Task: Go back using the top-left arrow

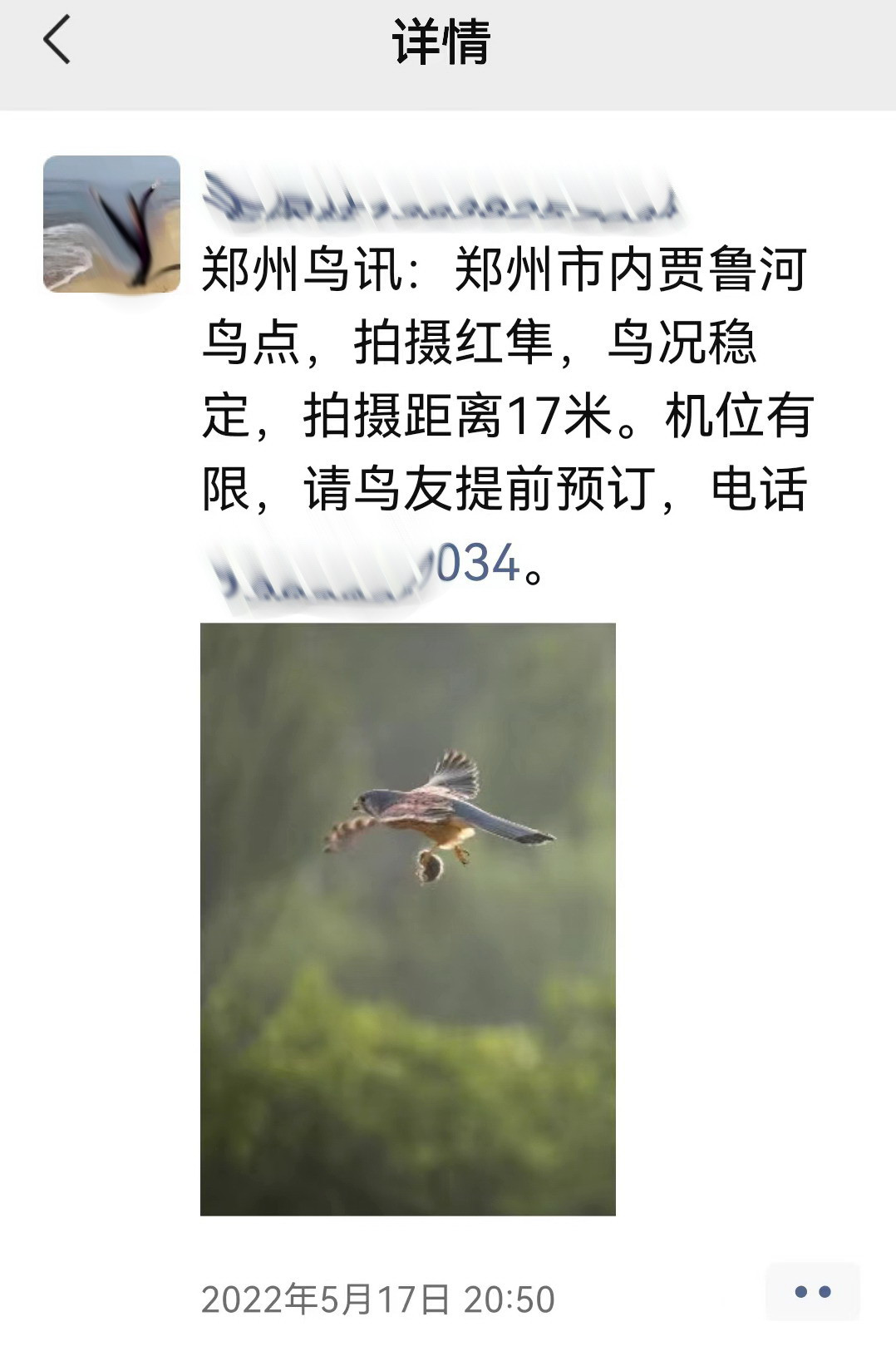Action: coord(57,40)
